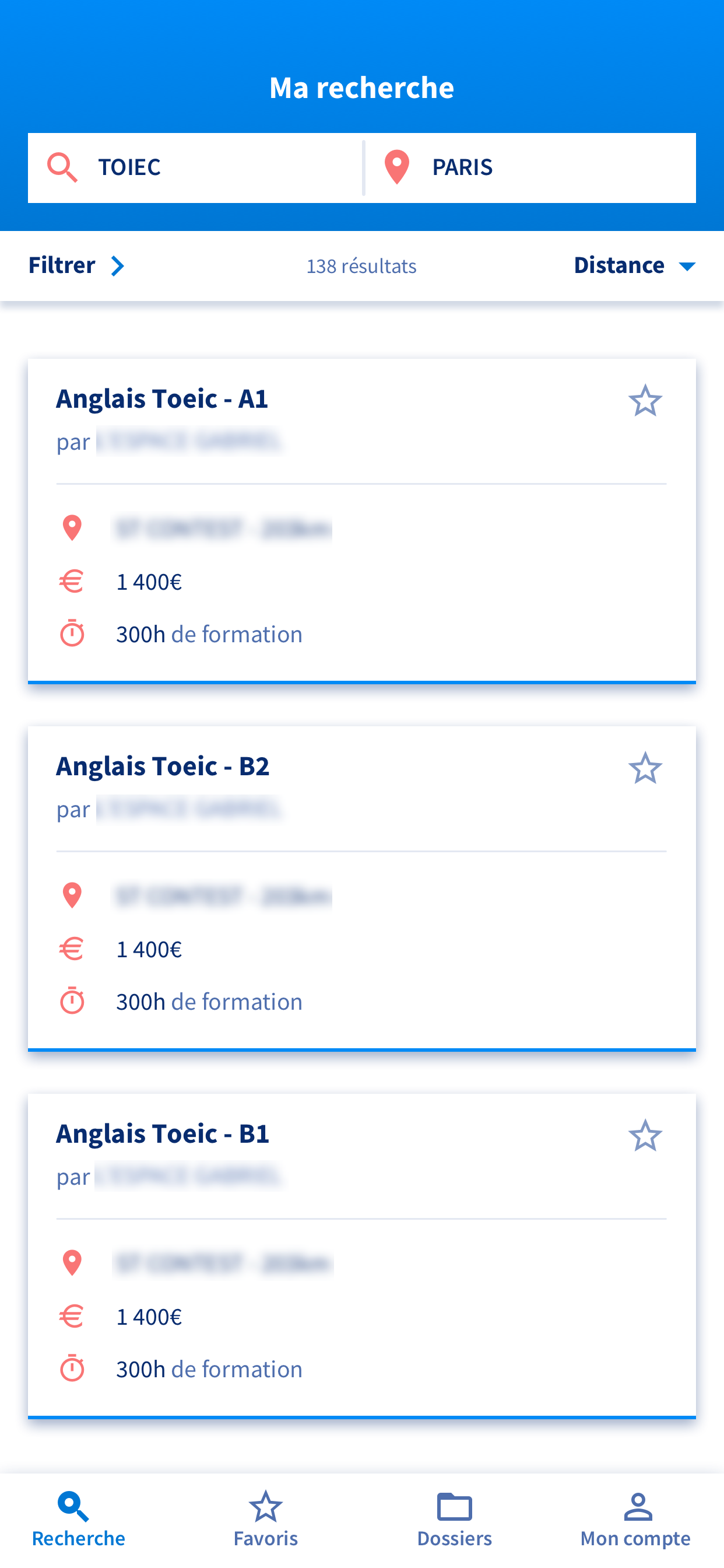This screenshot has height=1568, width=724.
Task: Click the red search magnifier icon
Action: click(61, 167)
